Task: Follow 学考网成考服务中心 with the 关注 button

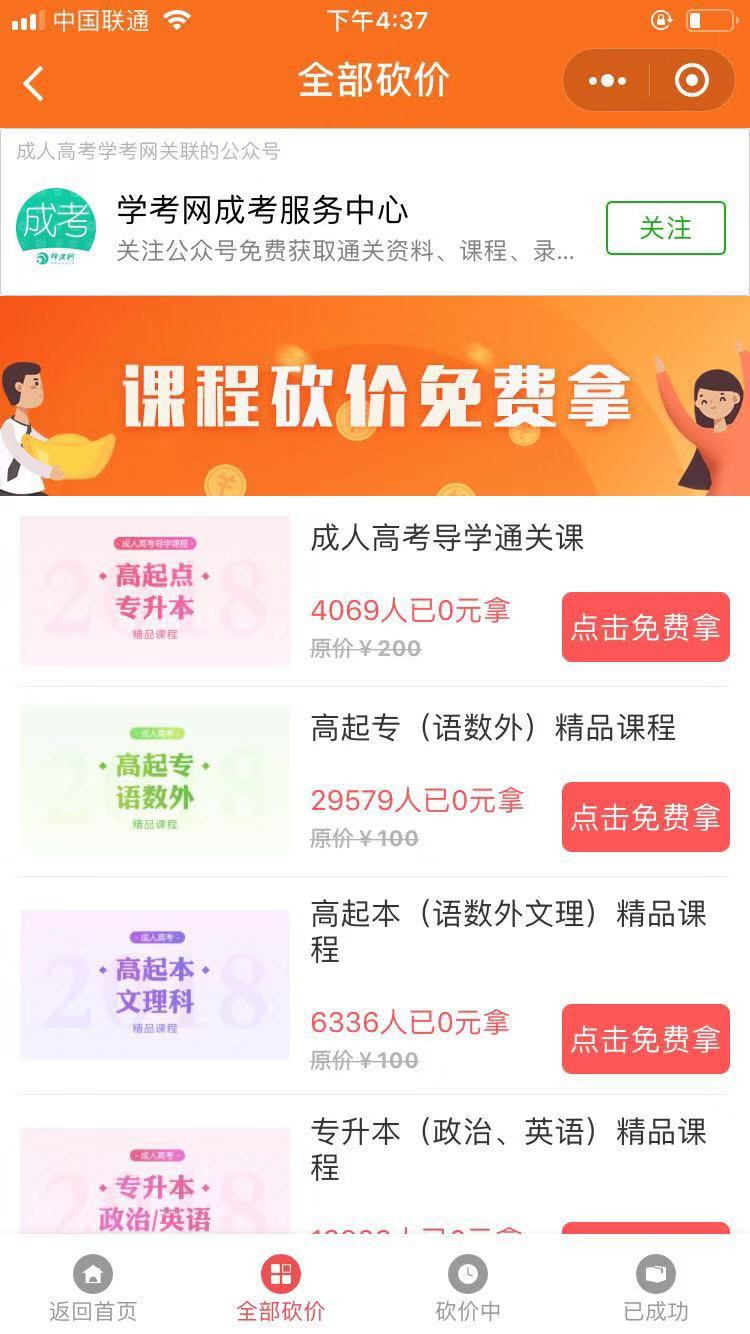Action: pyautogui.click(x=665, y=228)
